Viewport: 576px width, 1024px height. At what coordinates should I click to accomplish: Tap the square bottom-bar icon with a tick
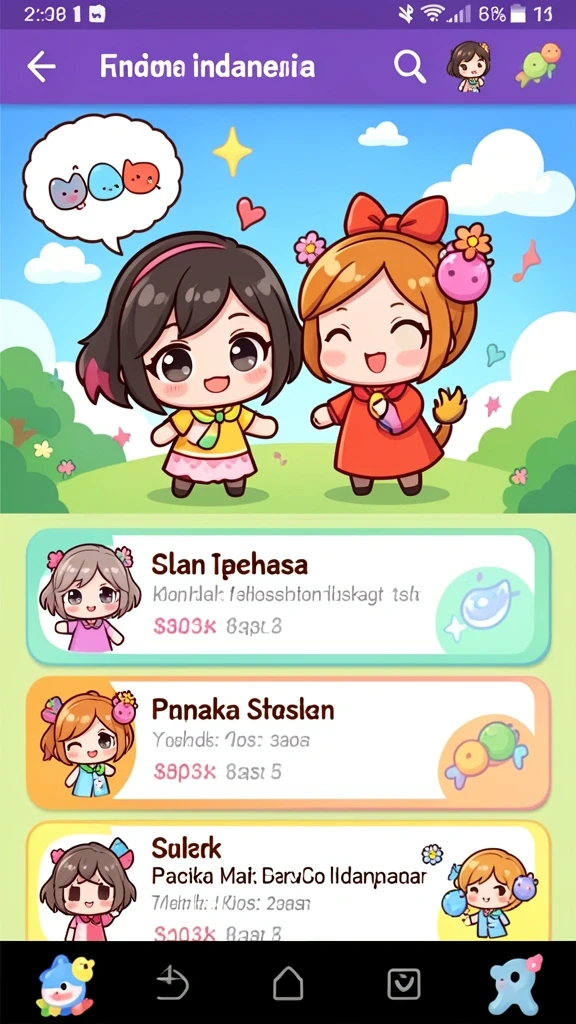(x=404, y=984)
